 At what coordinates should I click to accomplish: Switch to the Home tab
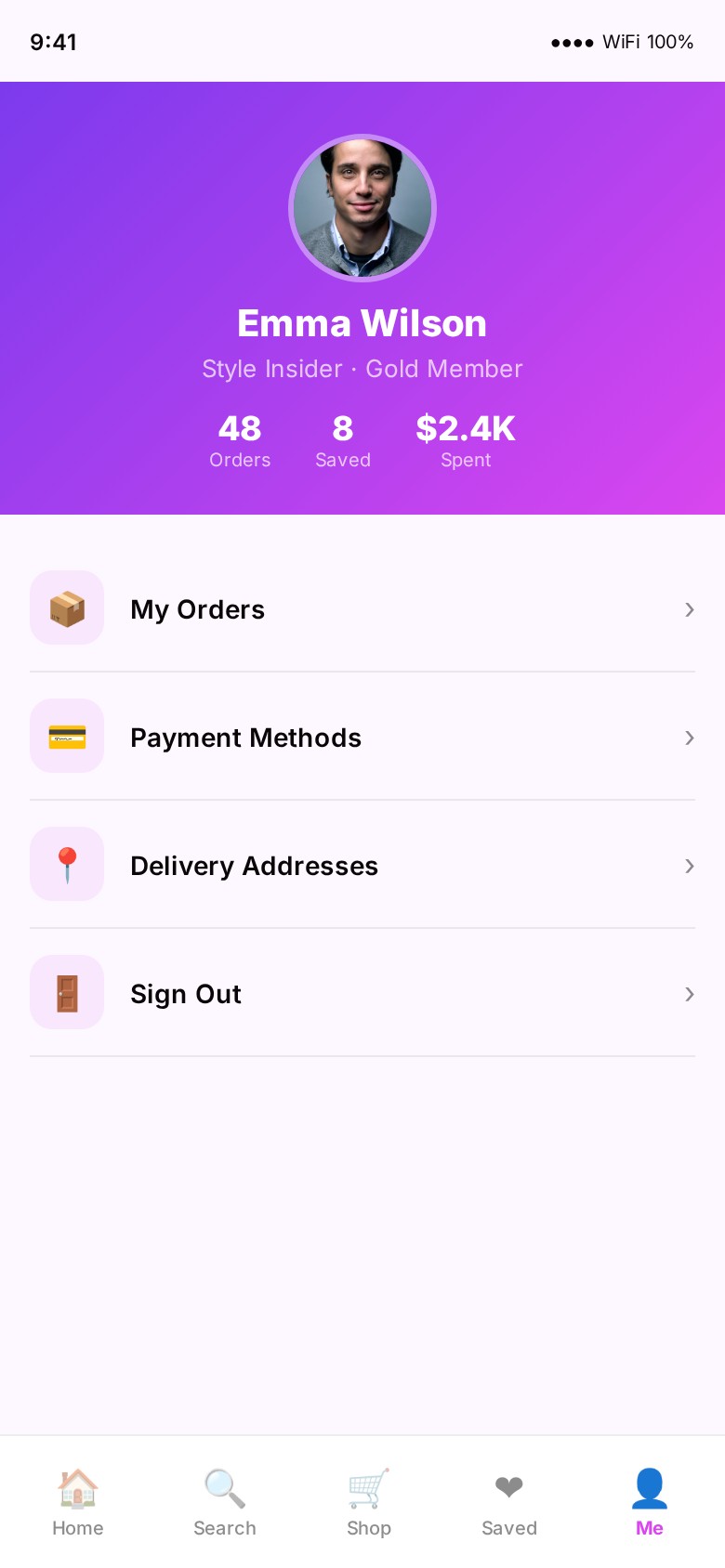click(x=78, y=1501)
